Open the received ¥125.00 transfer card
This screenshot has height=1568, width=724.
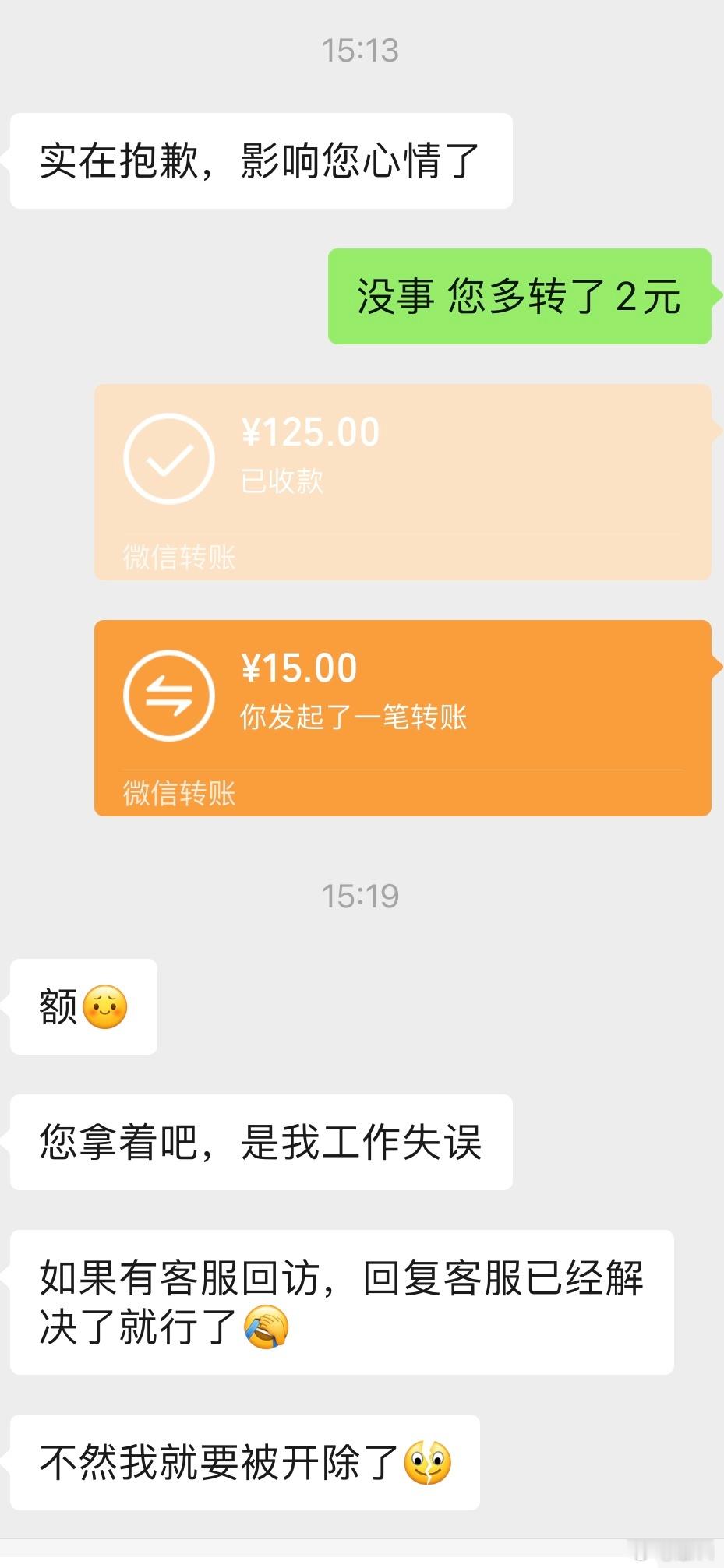(403, 482)
